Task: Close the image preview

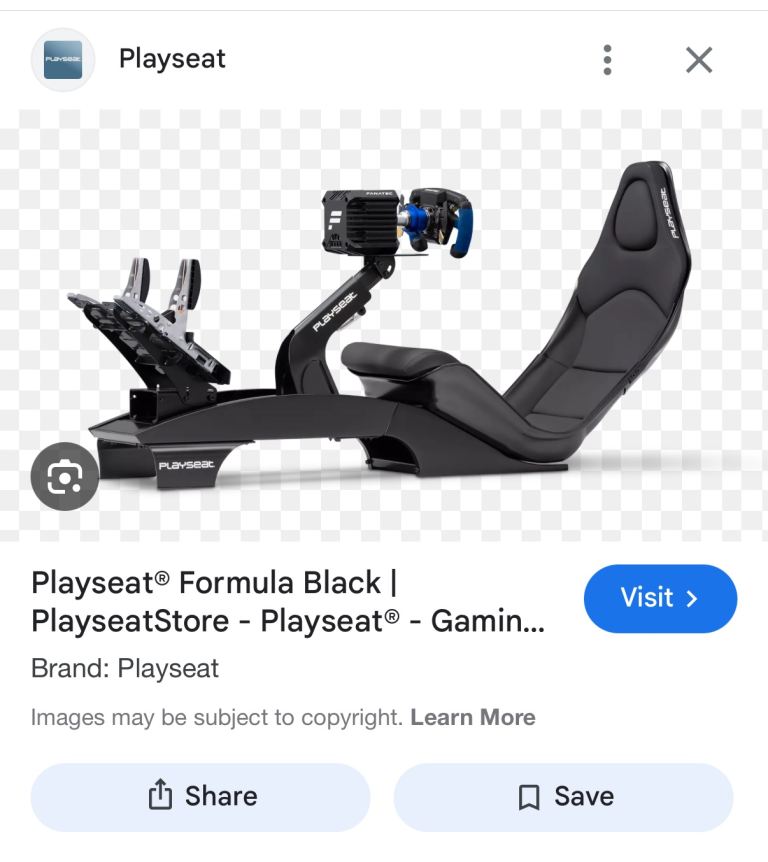Action: coord(699,60)
